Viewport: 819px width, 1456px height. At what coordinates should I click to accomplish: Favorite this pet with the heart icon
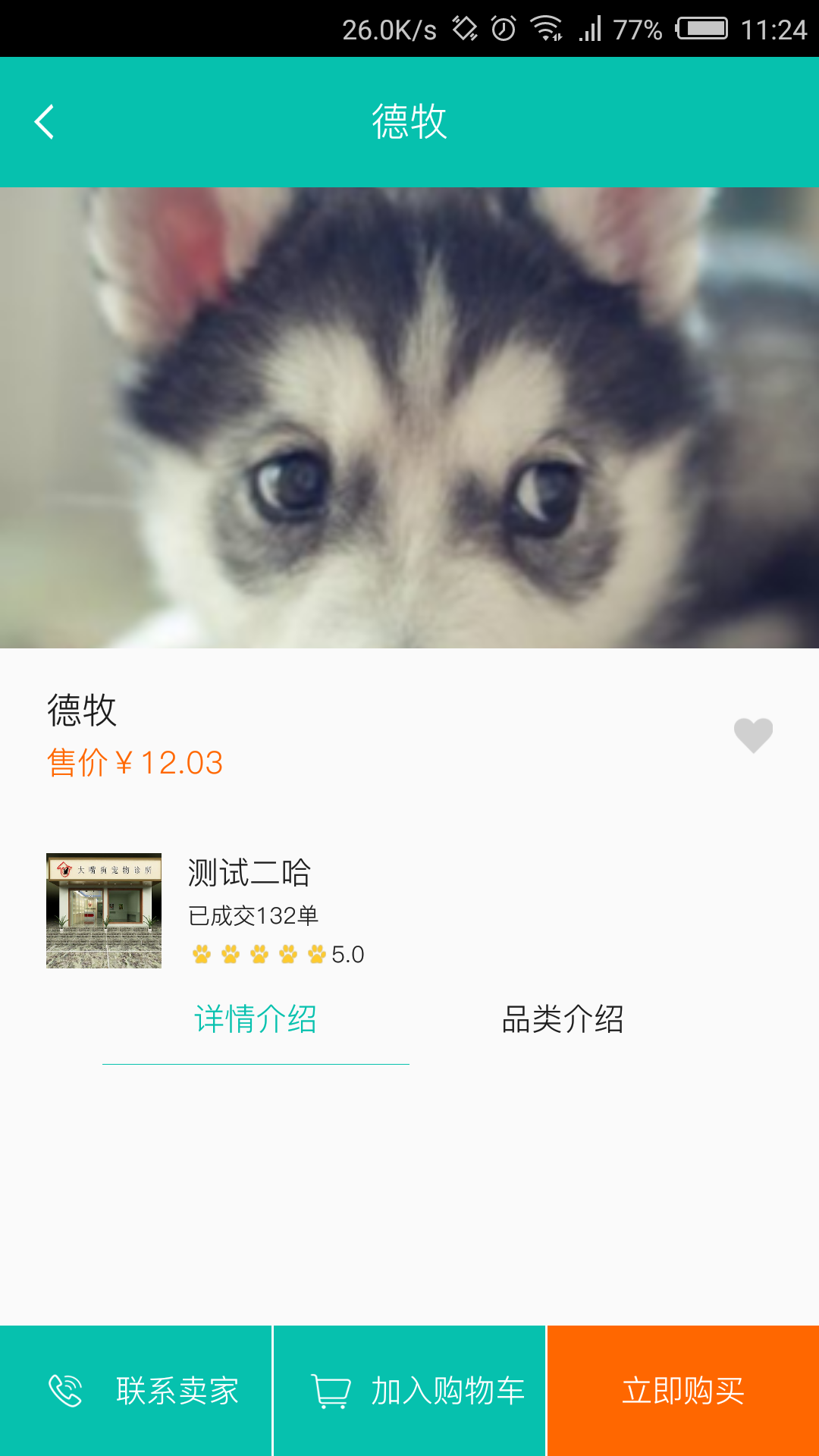753,735
